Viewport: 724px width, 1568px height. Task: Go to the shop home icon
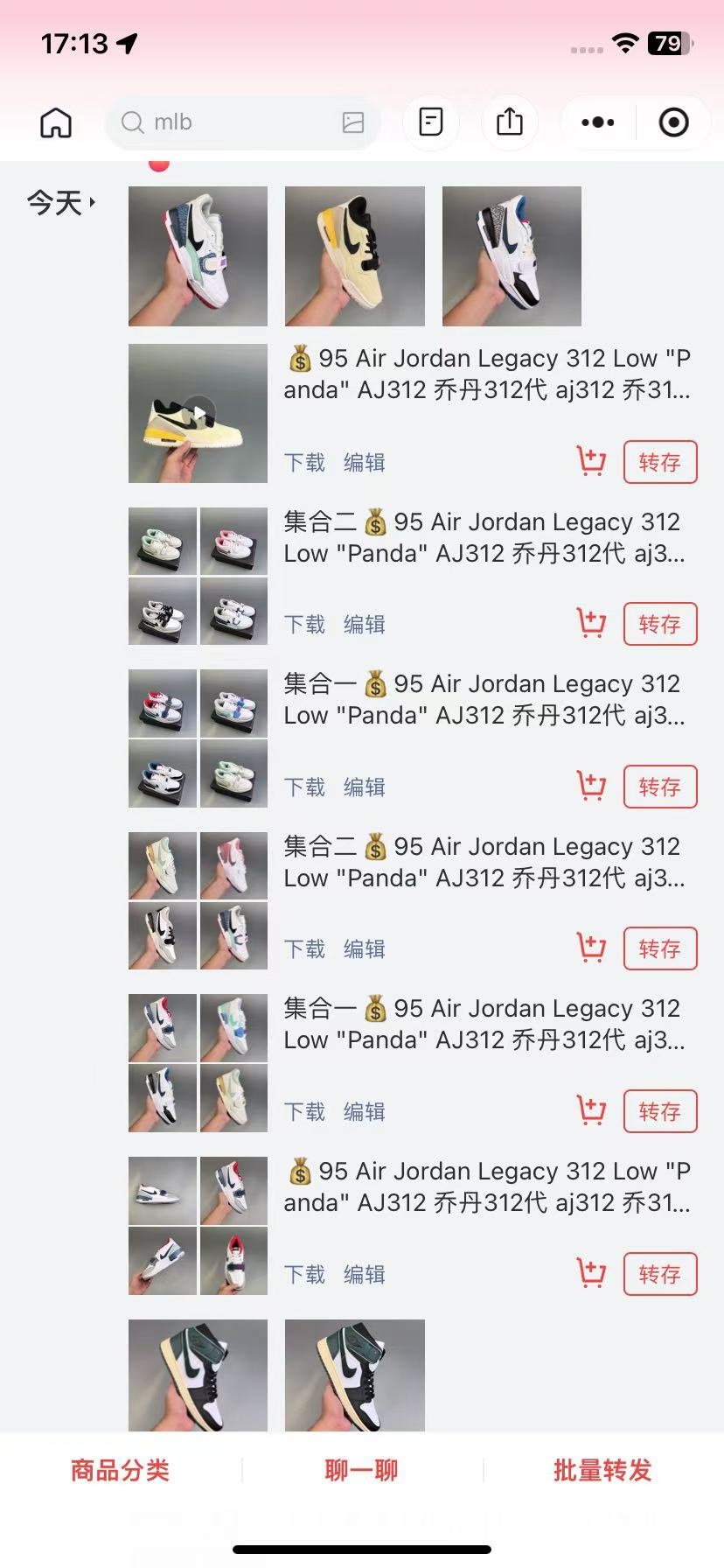click(56, 122)
